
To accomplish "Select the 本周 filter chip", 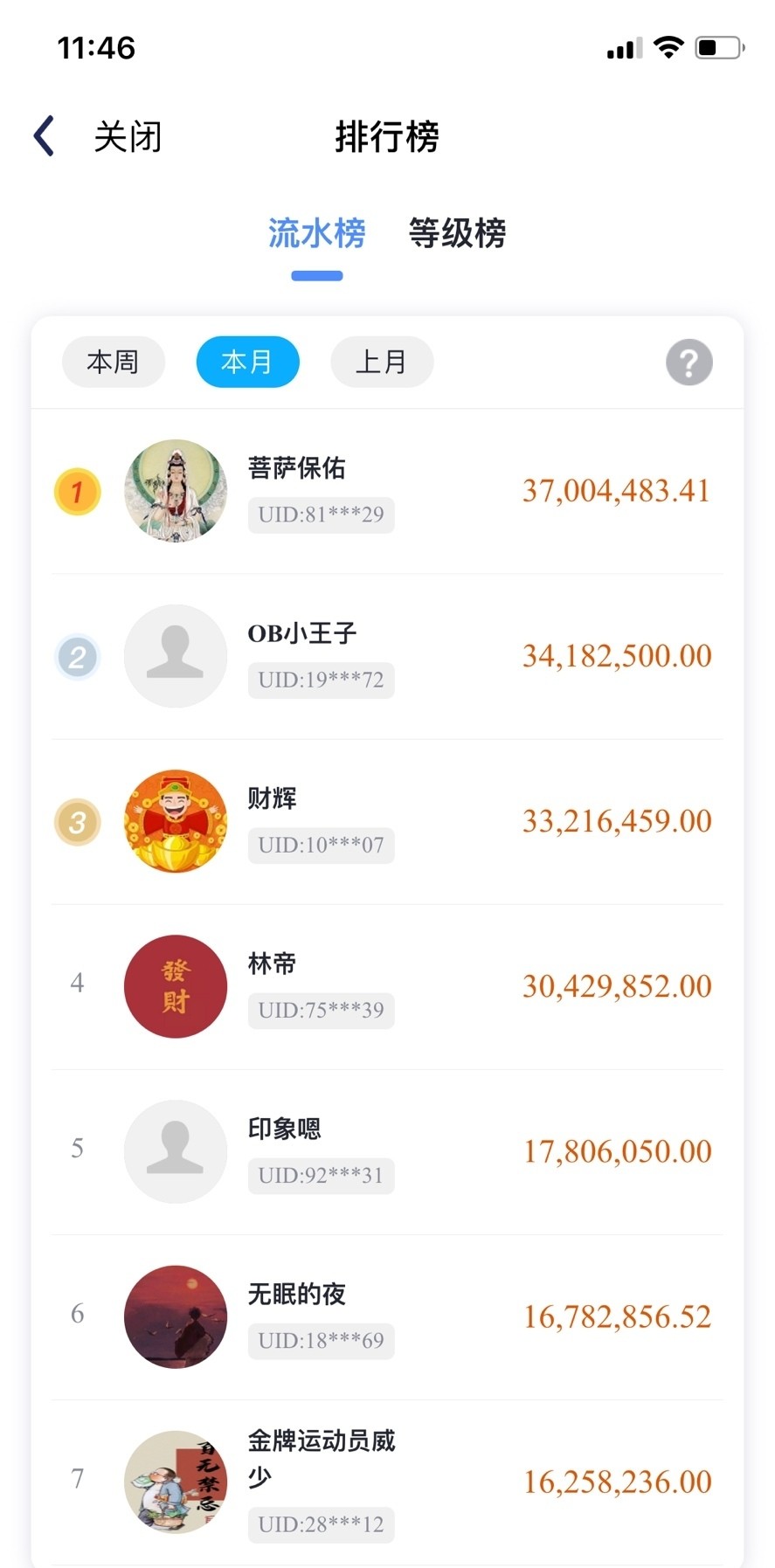I will pos(114,362).
